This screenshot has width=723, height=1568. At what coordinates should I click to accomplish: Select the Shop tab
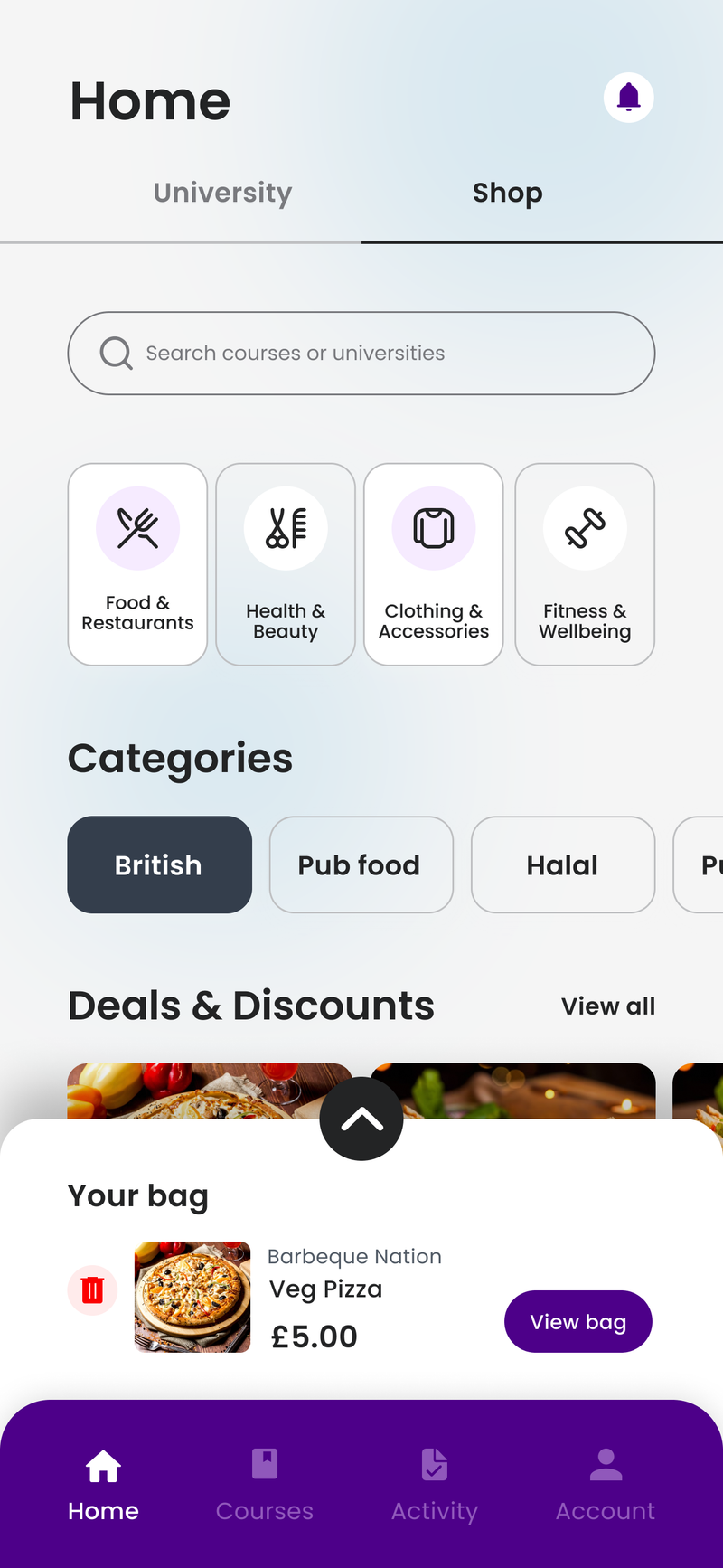(x=507, y=193)
